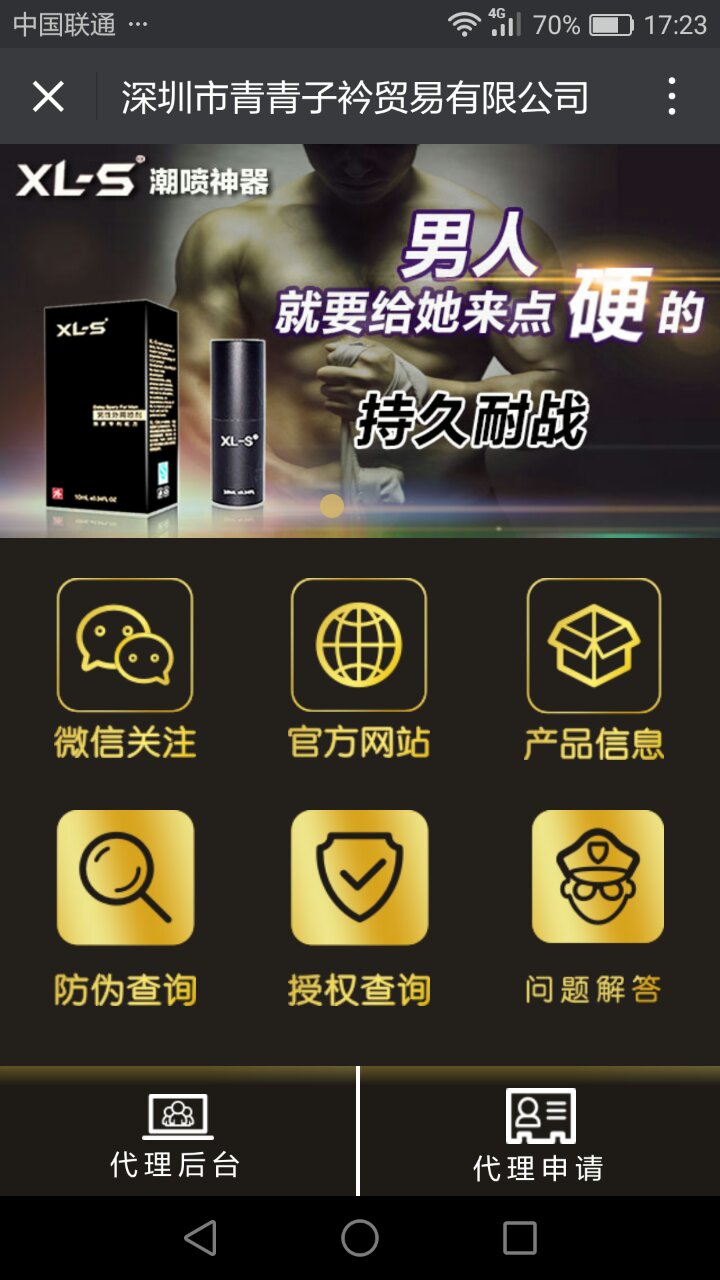Viewport: 720px width, 1280px height.
Task: Open 问题解答 FAQ section
Action: point(594,908)
